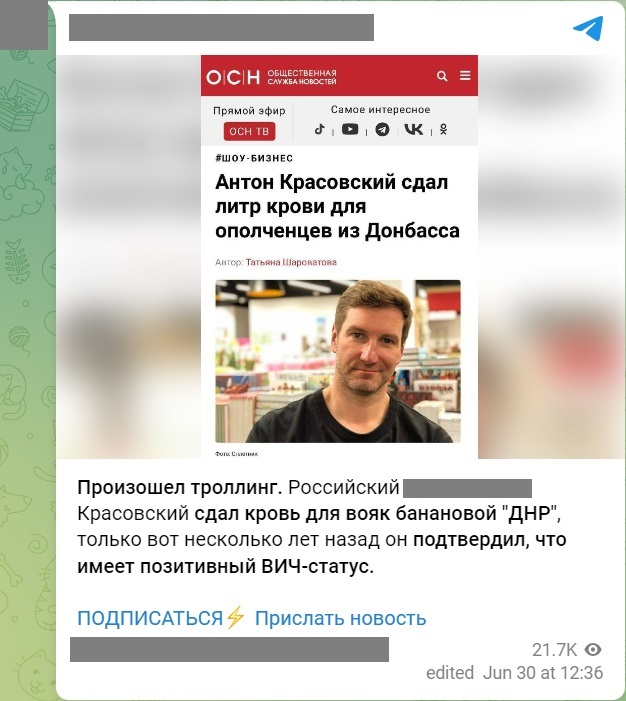Open the Прислать новость link

tap(340, 618)
